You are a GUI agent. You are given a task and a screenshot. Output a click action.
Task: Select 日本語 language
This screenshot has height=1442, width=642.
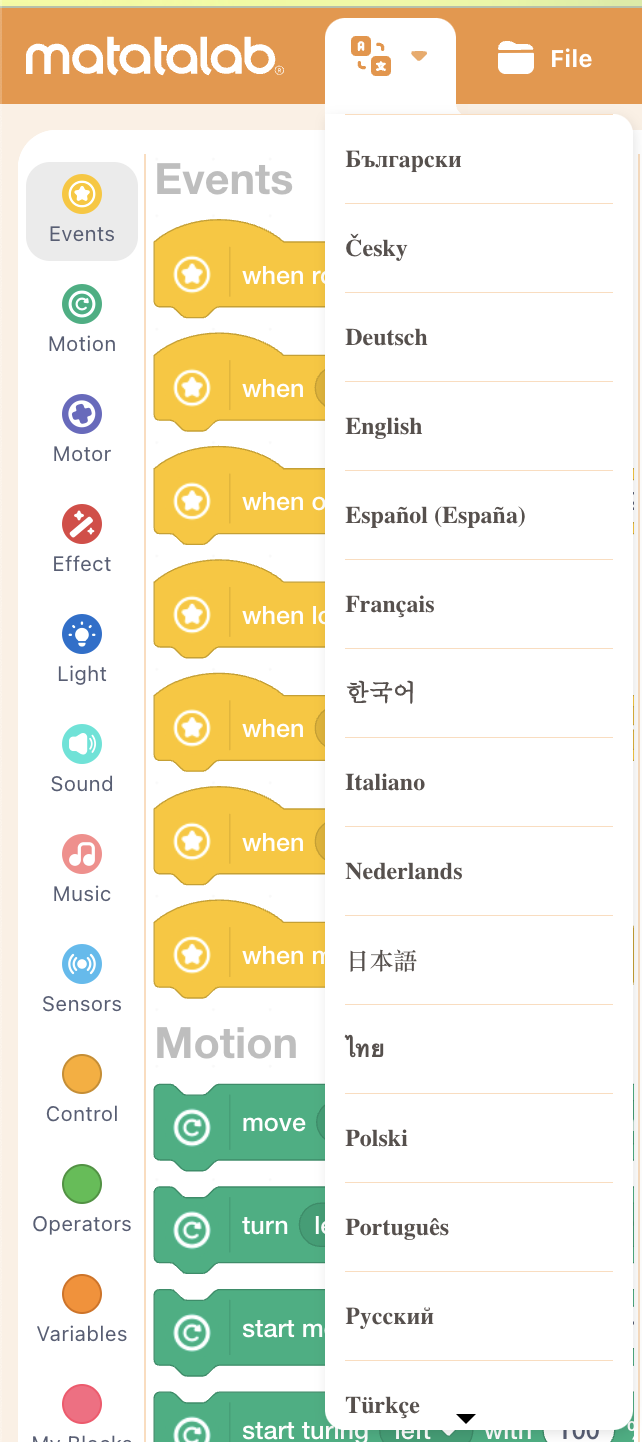[381, 961]
